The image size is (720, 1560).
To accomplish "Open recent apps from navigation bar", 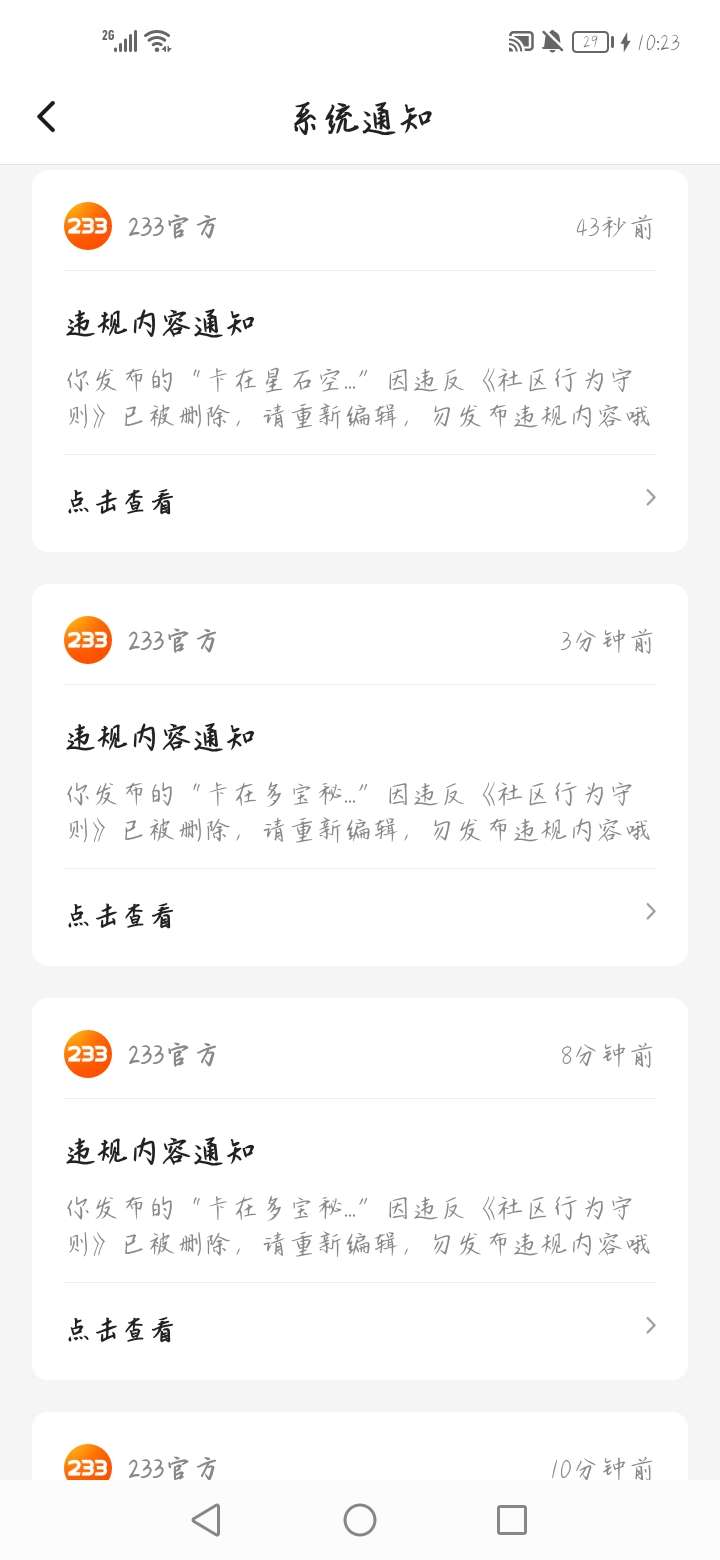I will 511,1520.
